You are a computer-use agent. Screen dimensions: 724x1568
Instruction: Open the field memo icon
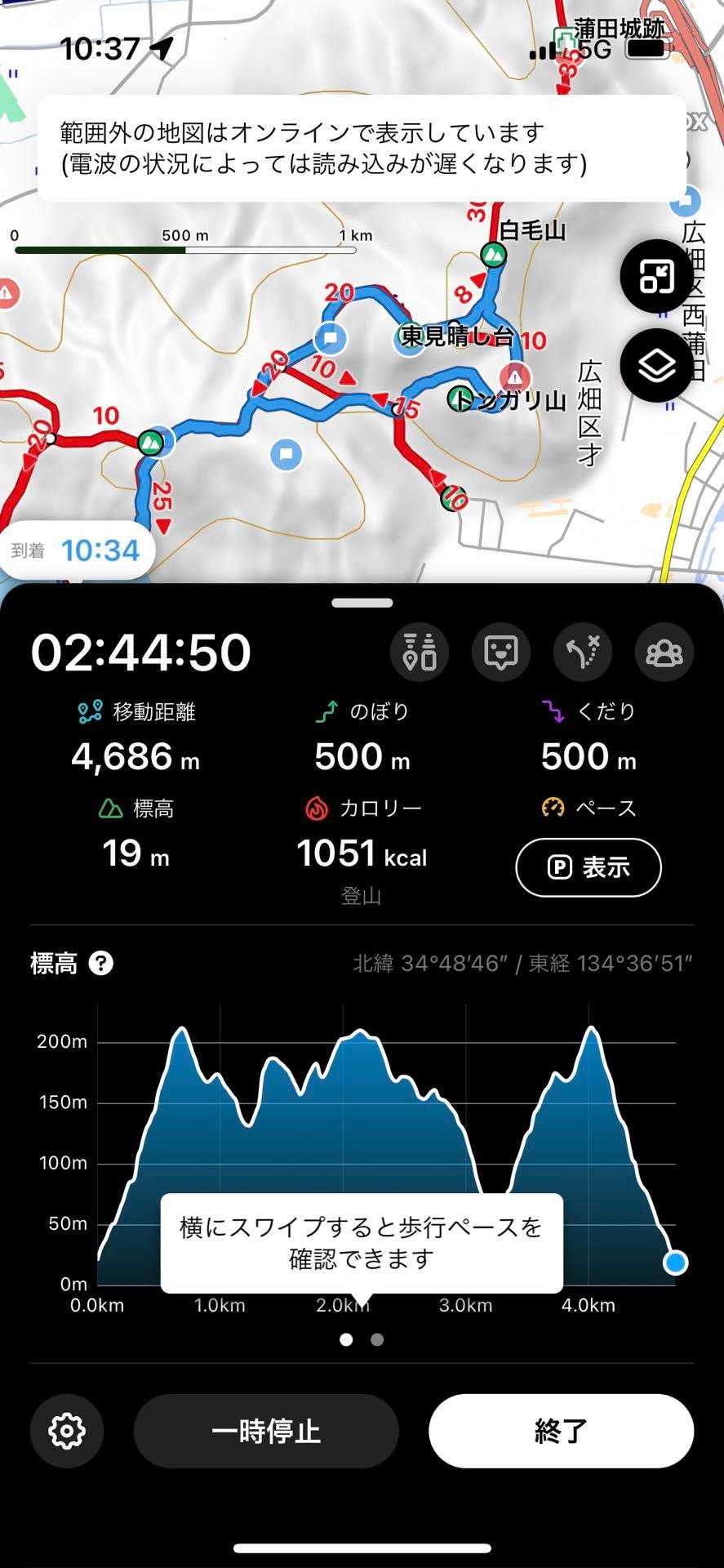501,652
